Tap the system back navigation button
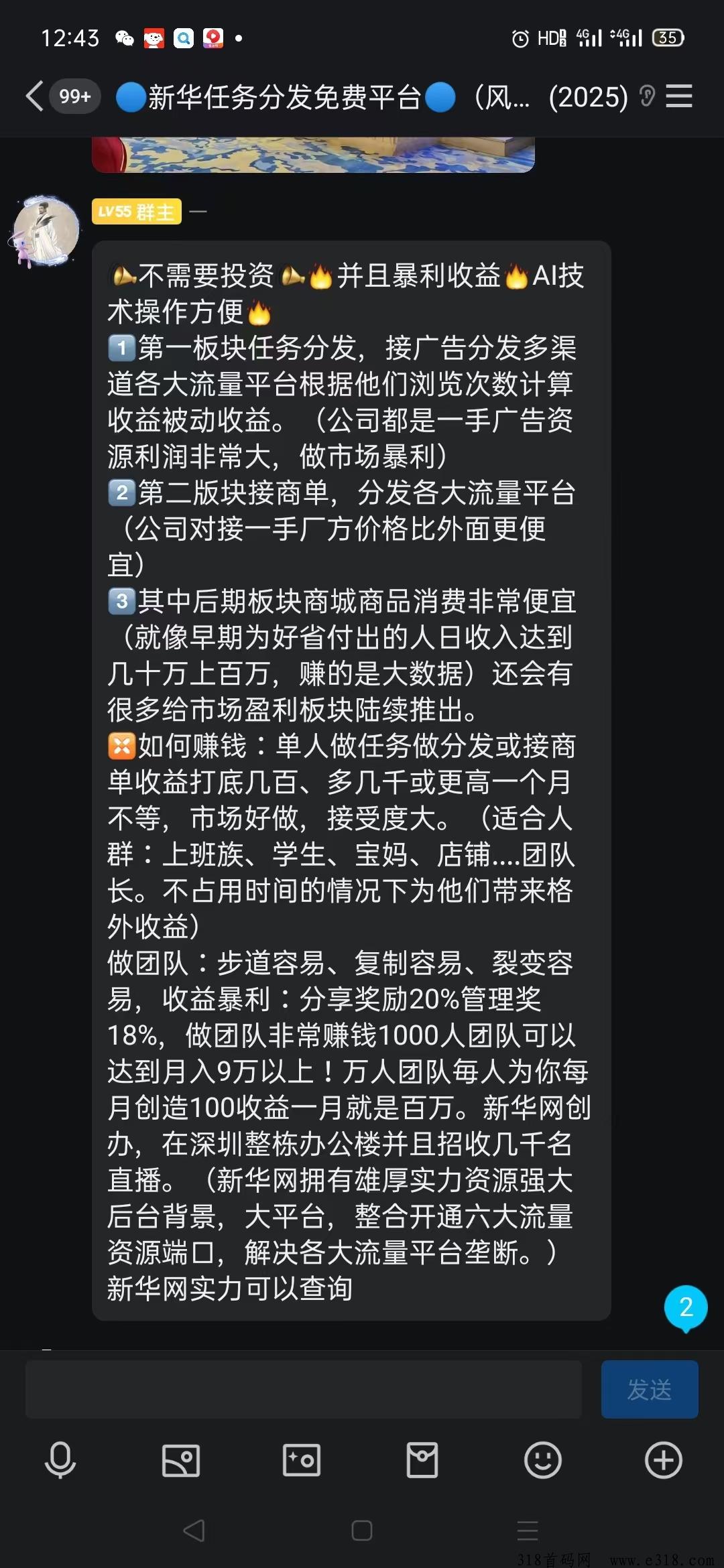Screen dimensions: 724x1568 click(x=194, y=1530)
